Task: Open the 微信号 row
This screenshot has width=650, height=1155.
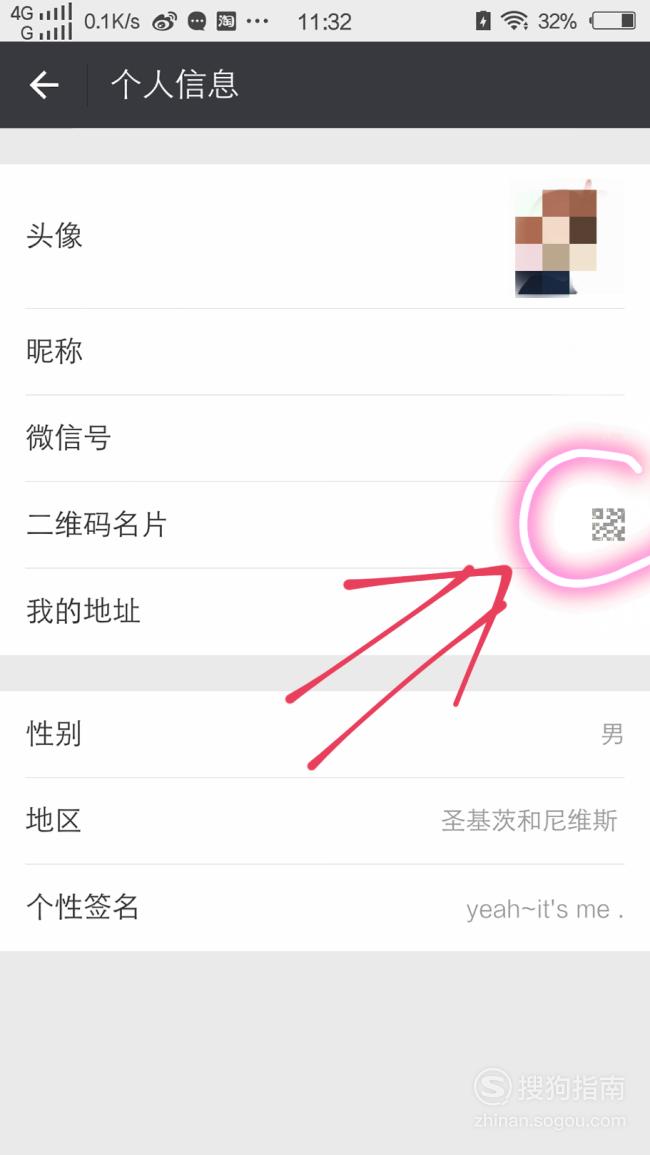Action: 325,438
